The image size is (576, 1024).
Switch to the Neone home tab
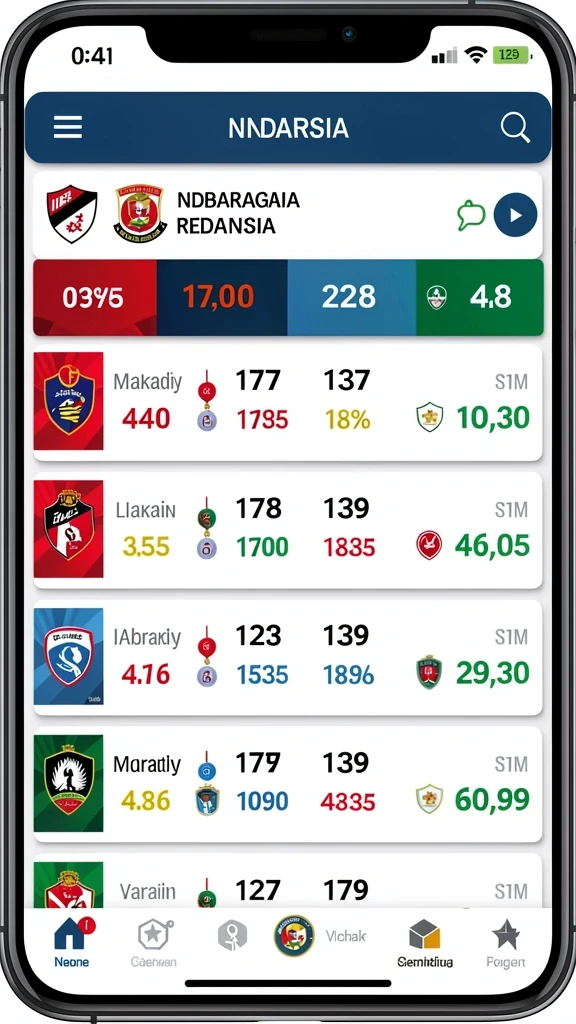(x=72, y=942)
